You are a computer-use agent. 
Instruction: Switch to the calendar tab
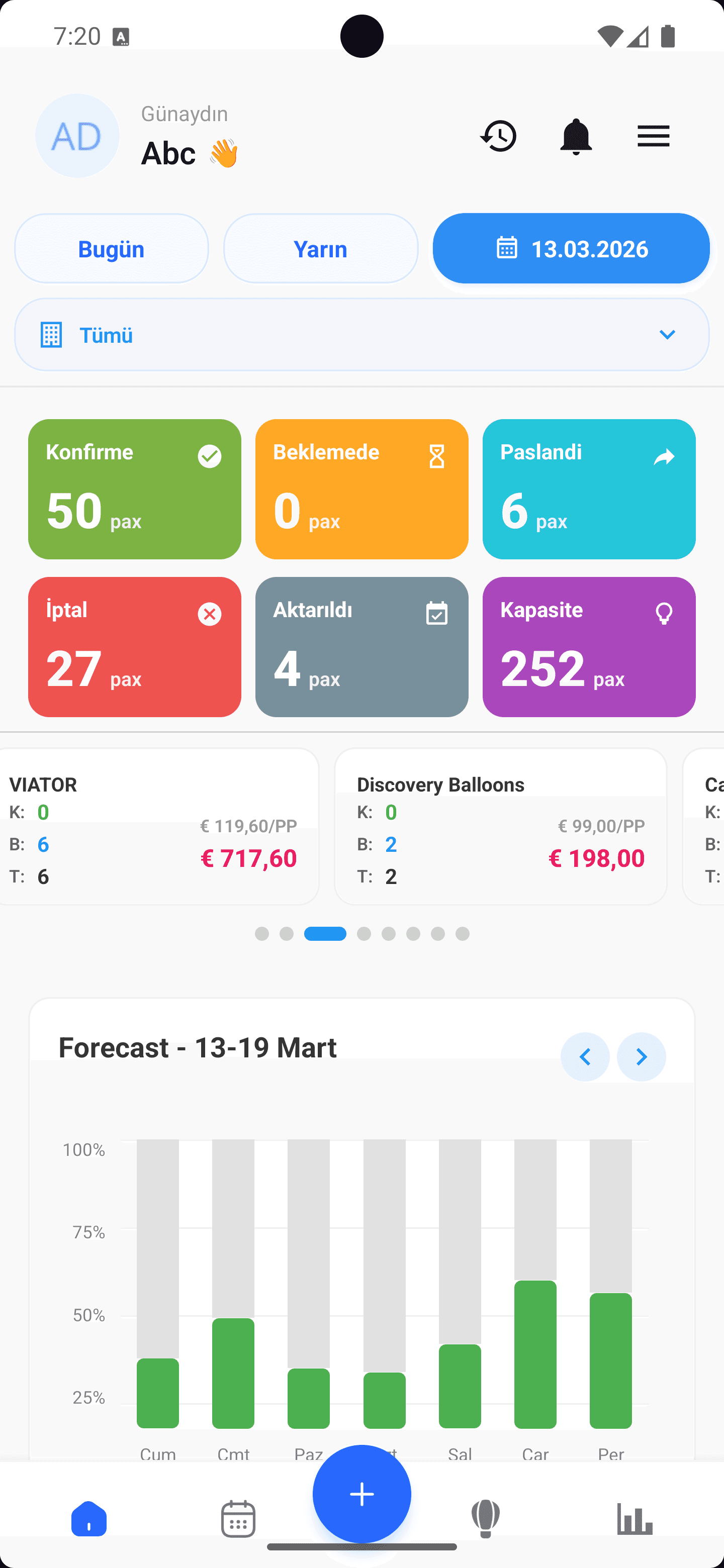pyautogui.click(x=238, y=1518)
